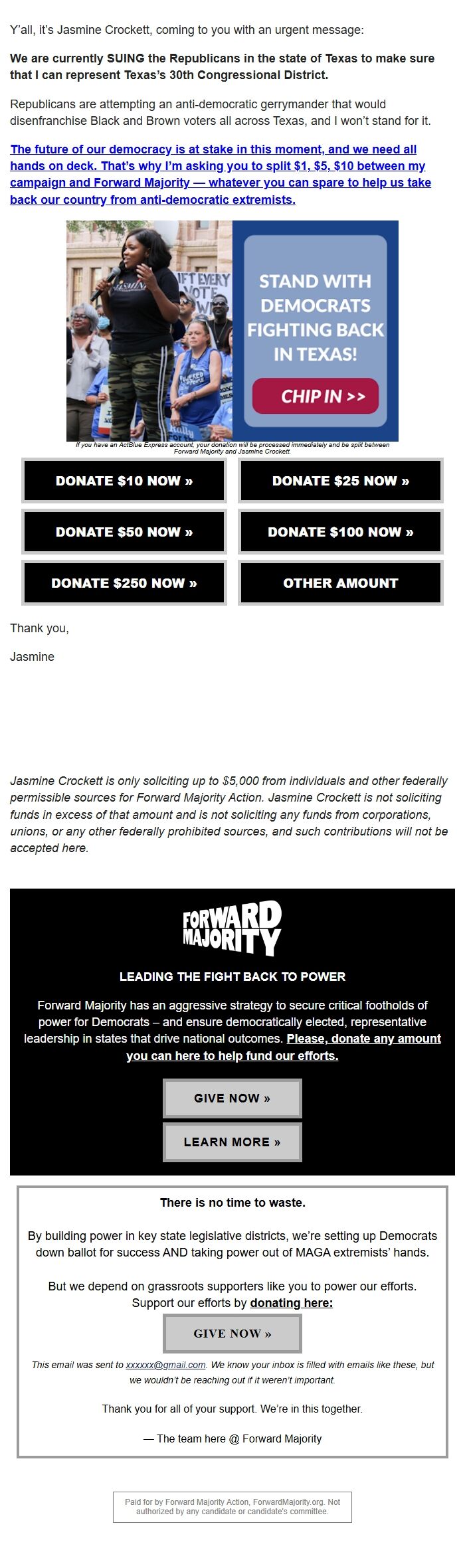This screenshot has width=465, height=1568.
Task: Pick the Donate $100 Now option
Action: point(341,531)
